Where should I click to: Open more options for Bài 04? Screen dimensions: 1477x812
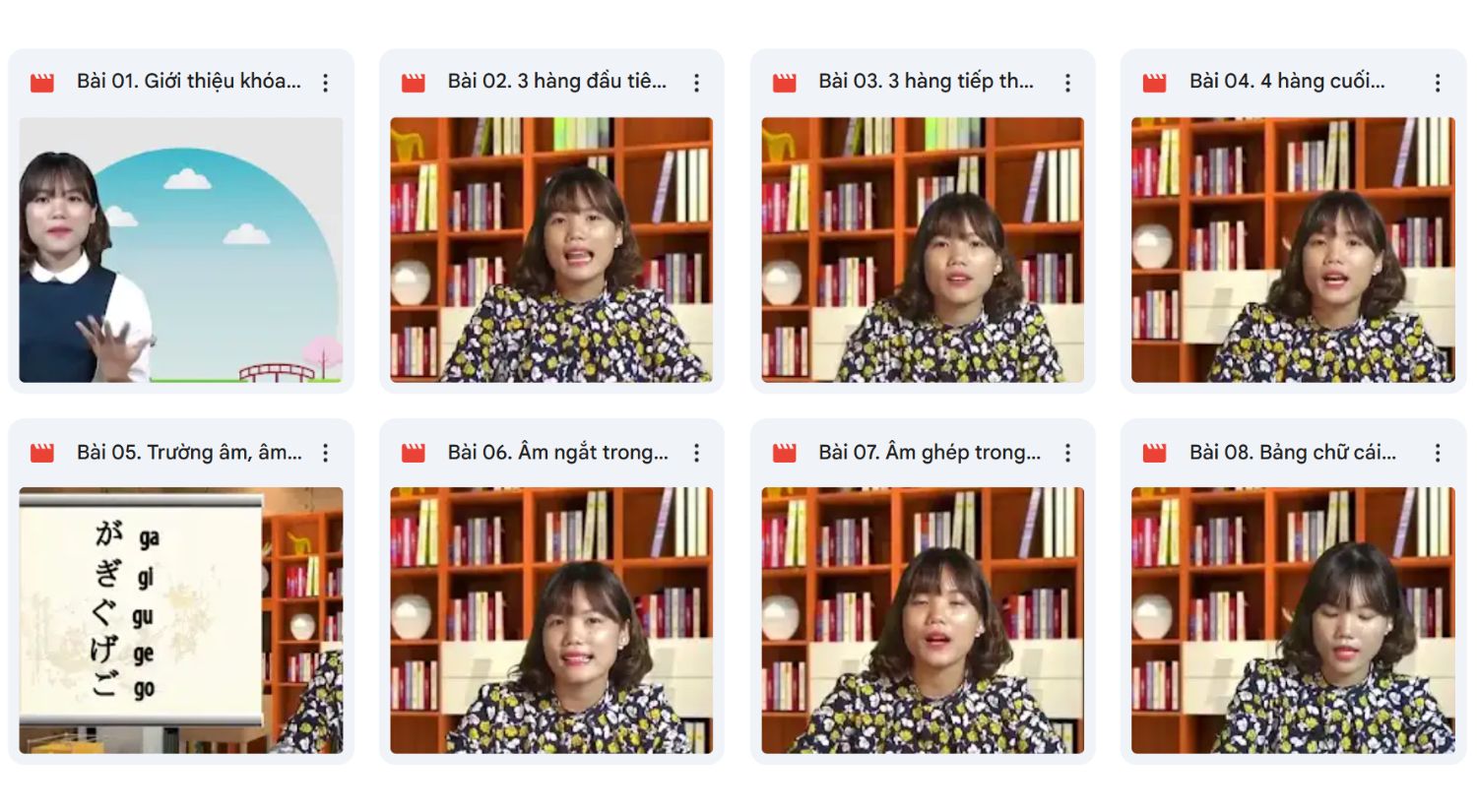[1438, 83]
